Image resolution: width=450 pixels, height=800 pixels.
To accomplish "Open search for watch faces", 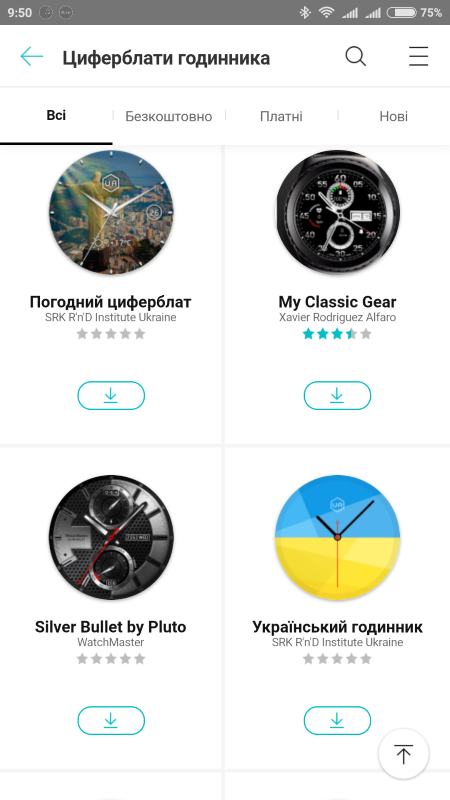I will pyautogui.click(x=356, y=57).
